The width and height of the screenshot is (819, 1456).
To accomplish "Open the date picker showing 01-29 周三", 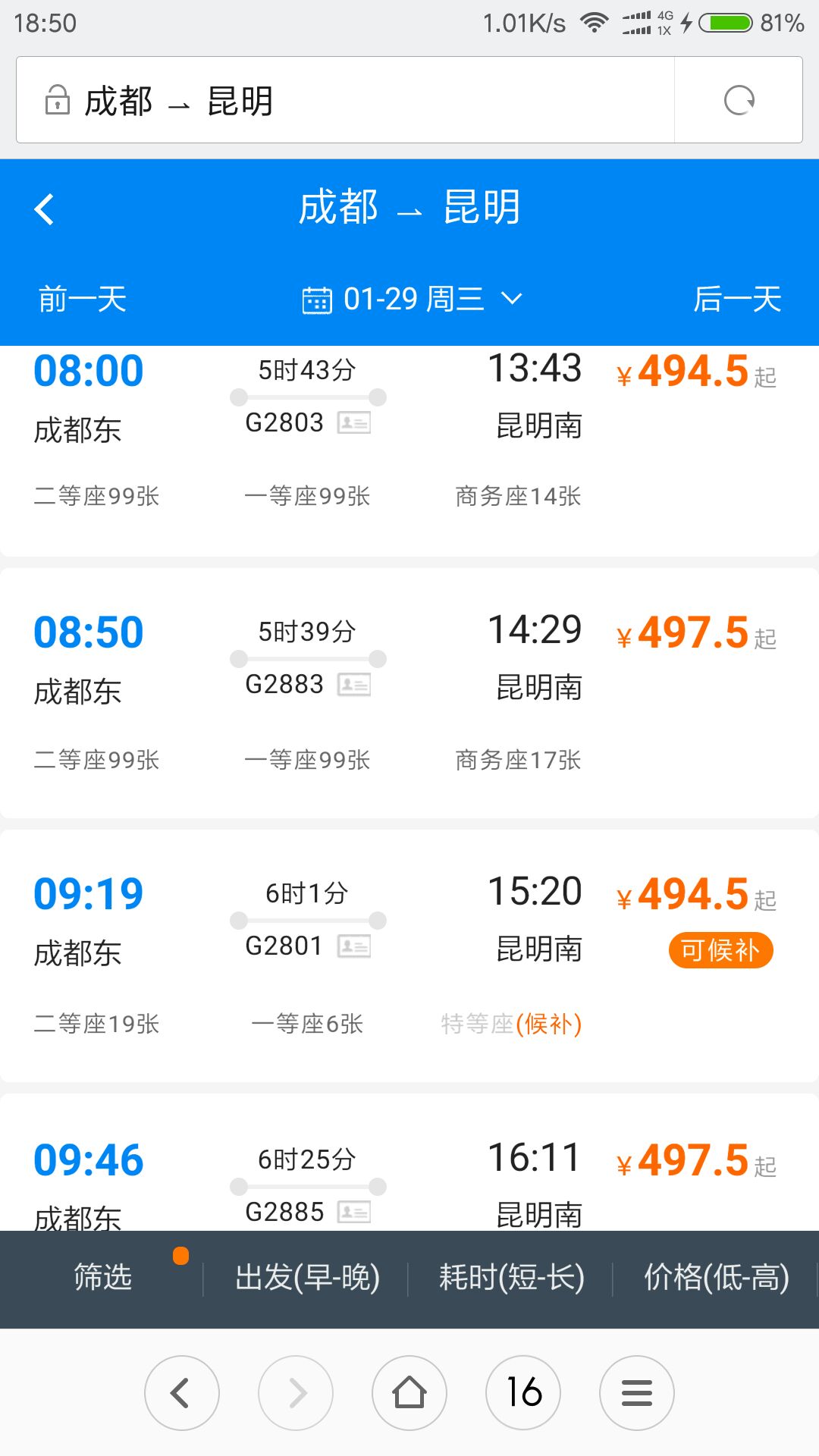I will (x=412, y=299).
